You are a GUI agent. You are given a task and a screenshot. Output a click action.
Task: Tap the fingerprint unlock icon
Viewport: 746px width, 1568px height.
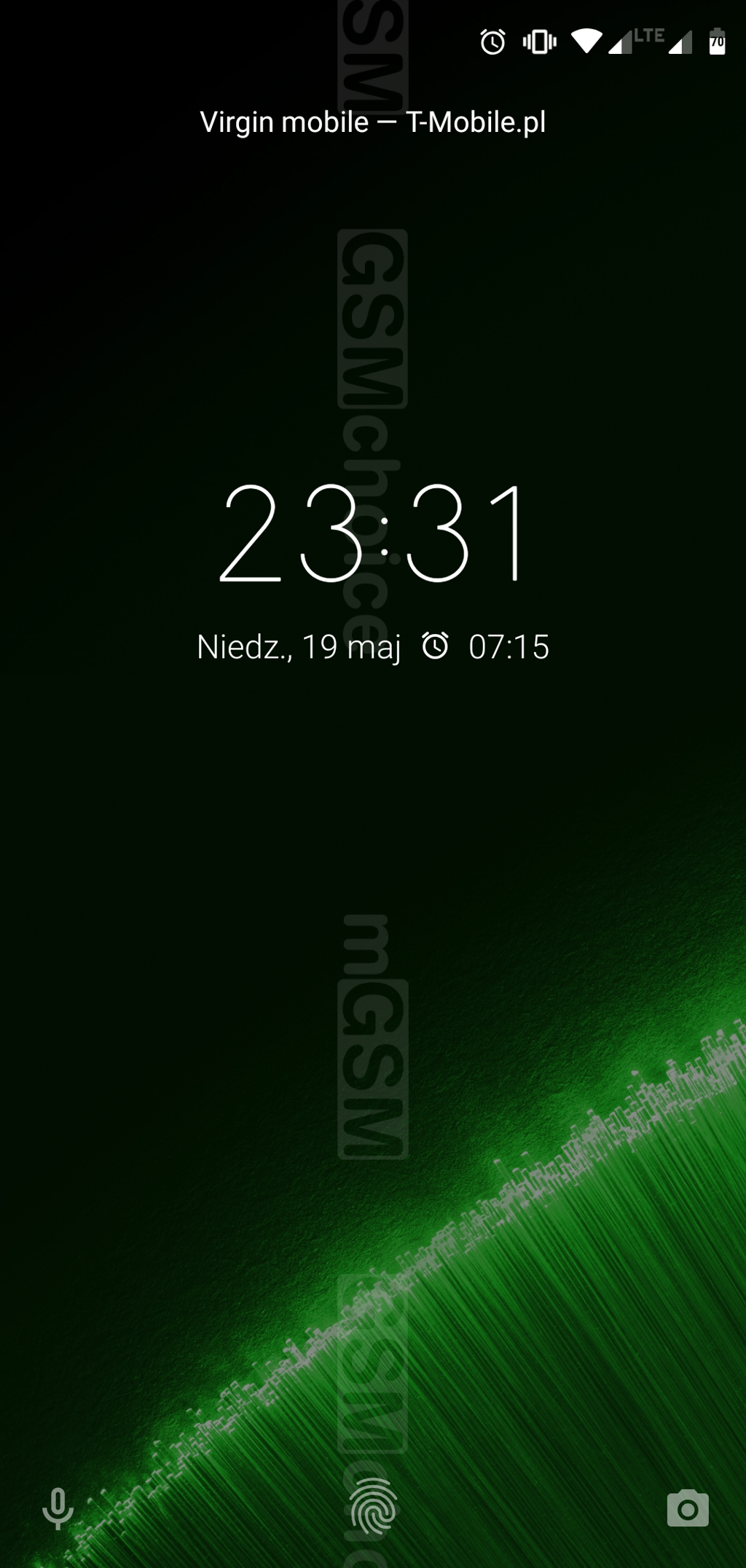pyautogui.click(x=373, y=1507)
